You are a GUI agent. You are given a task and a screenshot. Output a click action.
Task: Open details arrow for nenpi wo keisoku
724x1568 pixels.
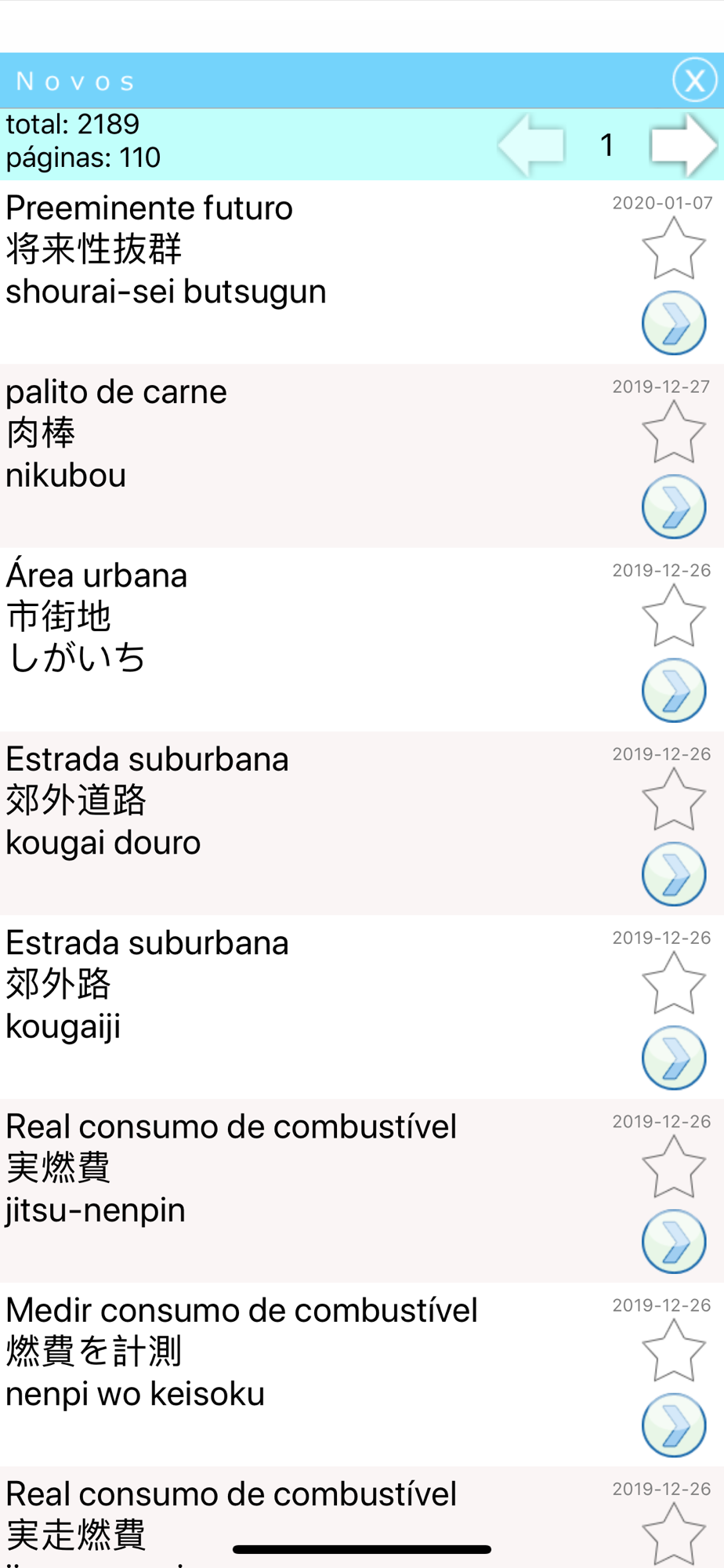(674, 1425)
